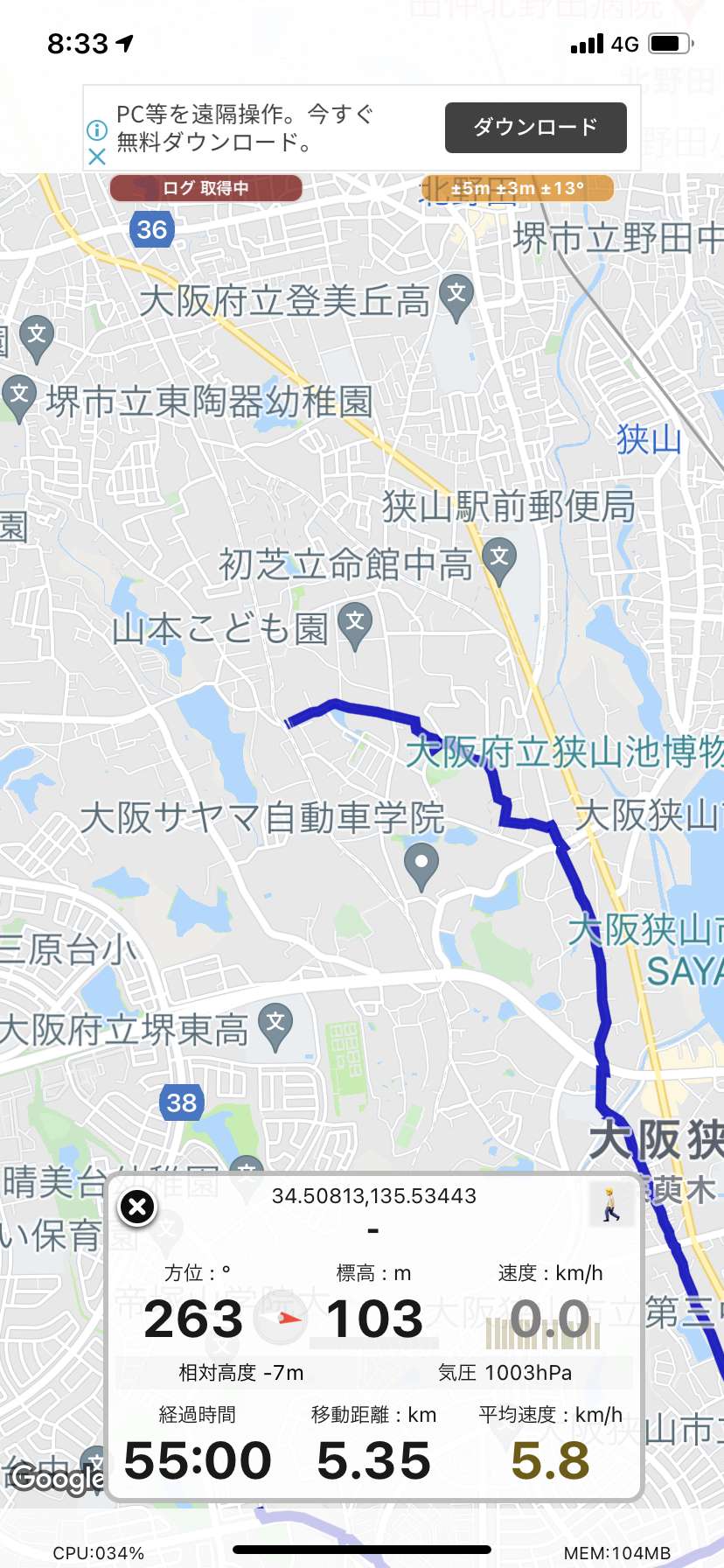Image resolution: width=724 pixels, height=1568 pixels.
Task: Tap the 山本こども園 map pin
Action: click(x=355, y=626)
